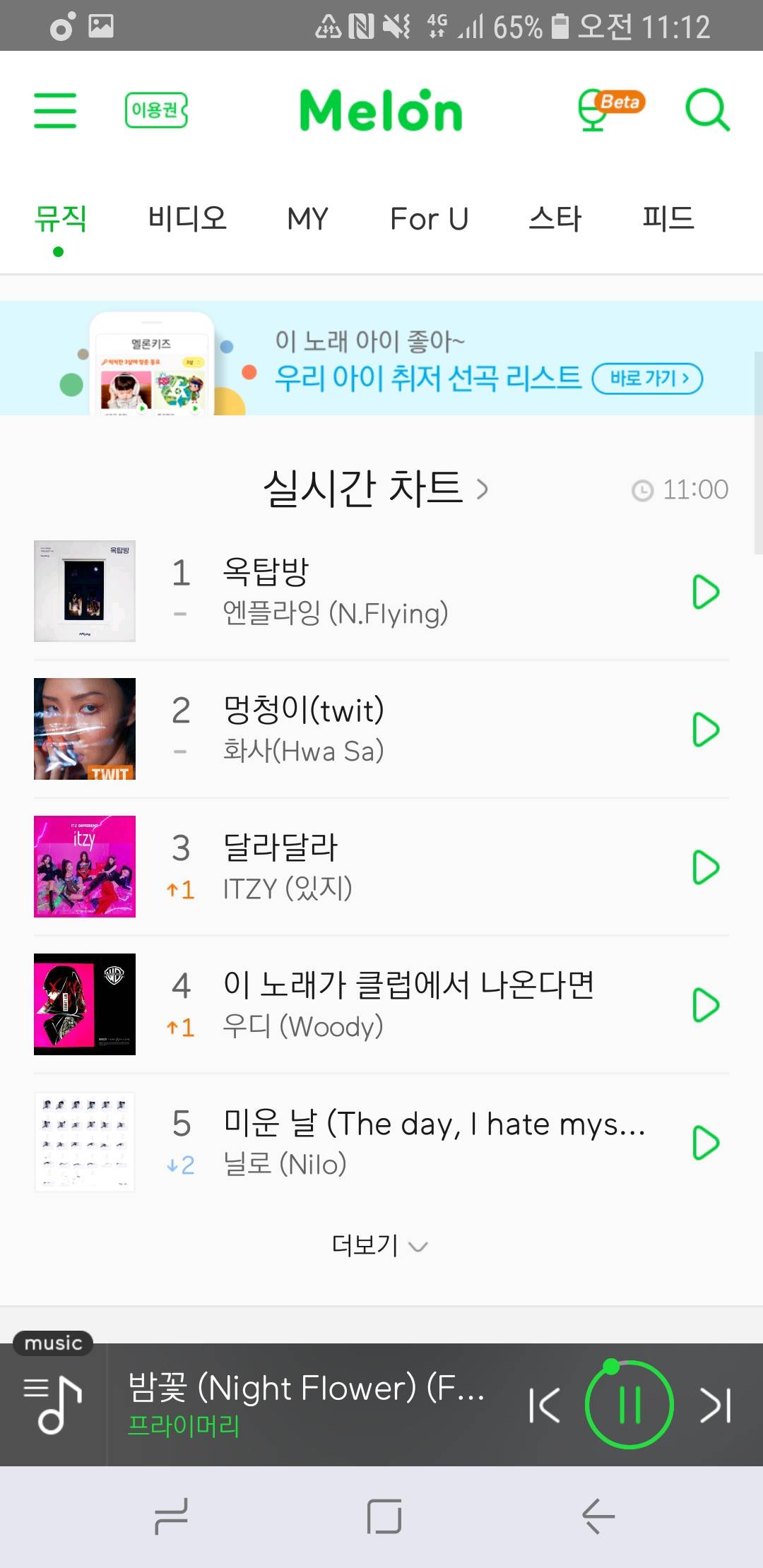
Task: Open the full 실시간 차트
Action: [x=376, y=488]
